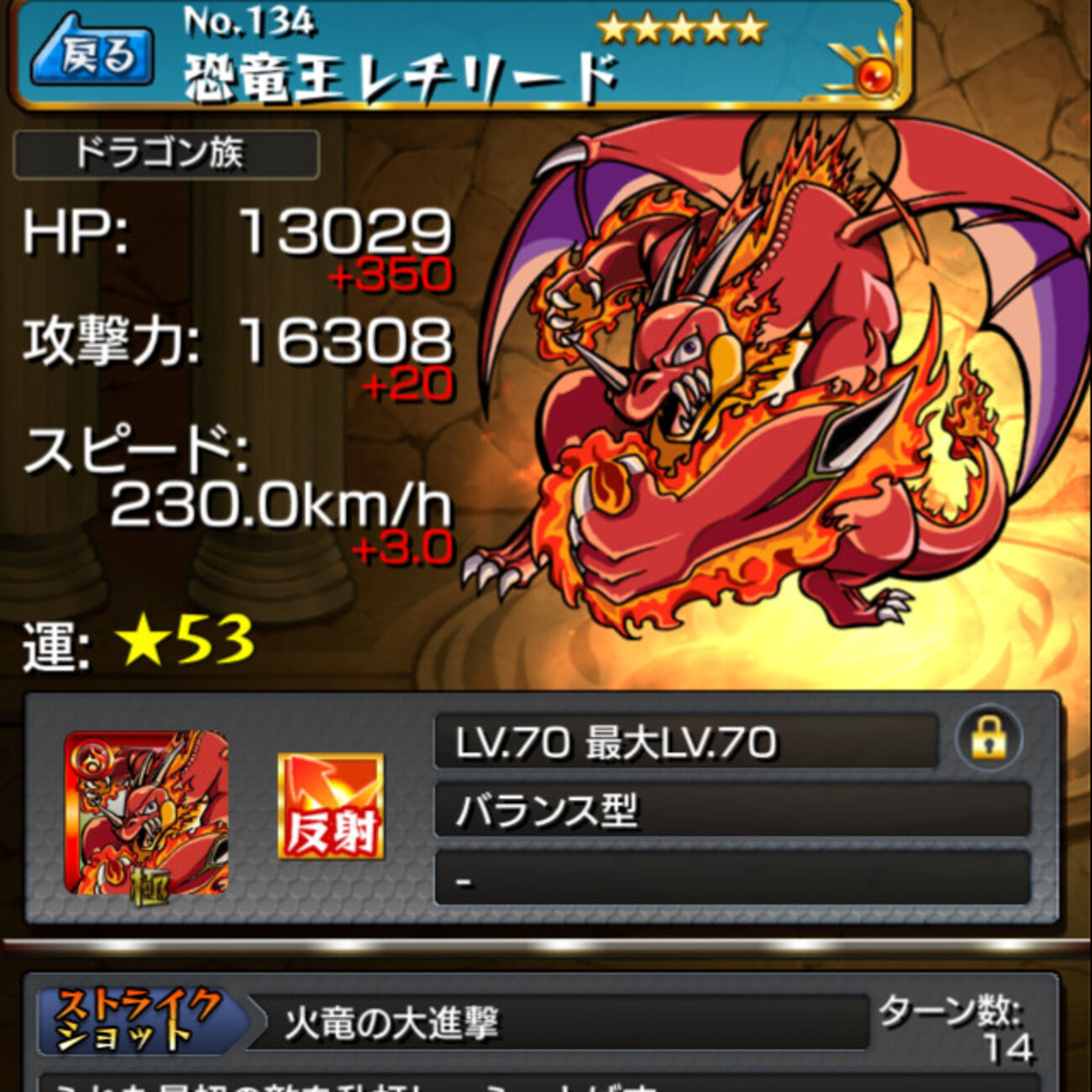This screenshot has width=1092, height=1092.
Task: Toggle the monster lock padlock icon
Action: [989, 739]
